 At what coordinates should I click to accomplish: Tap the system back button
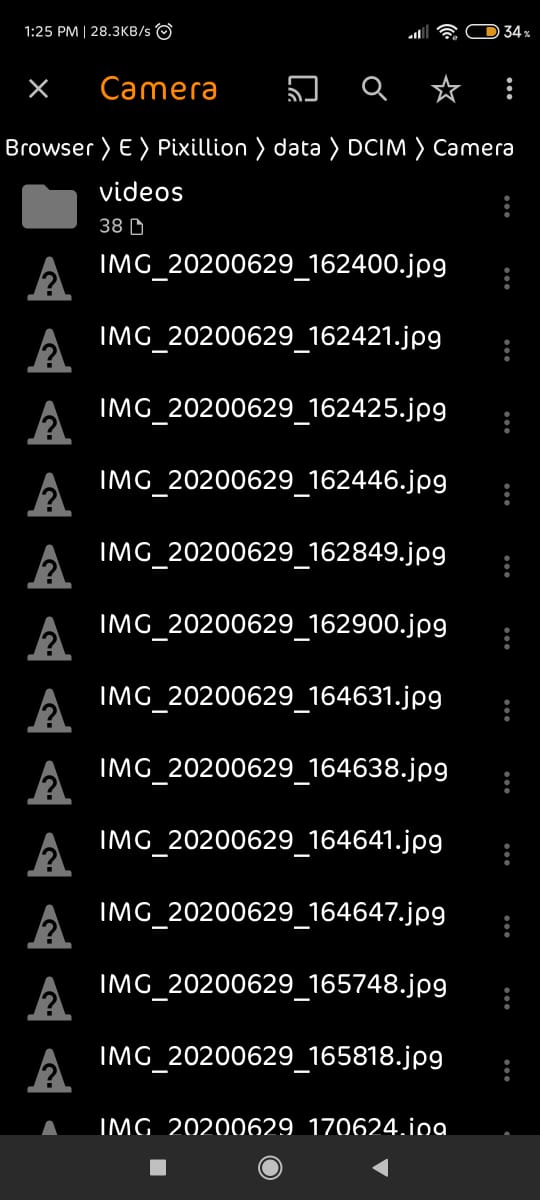coord(379,1167)
